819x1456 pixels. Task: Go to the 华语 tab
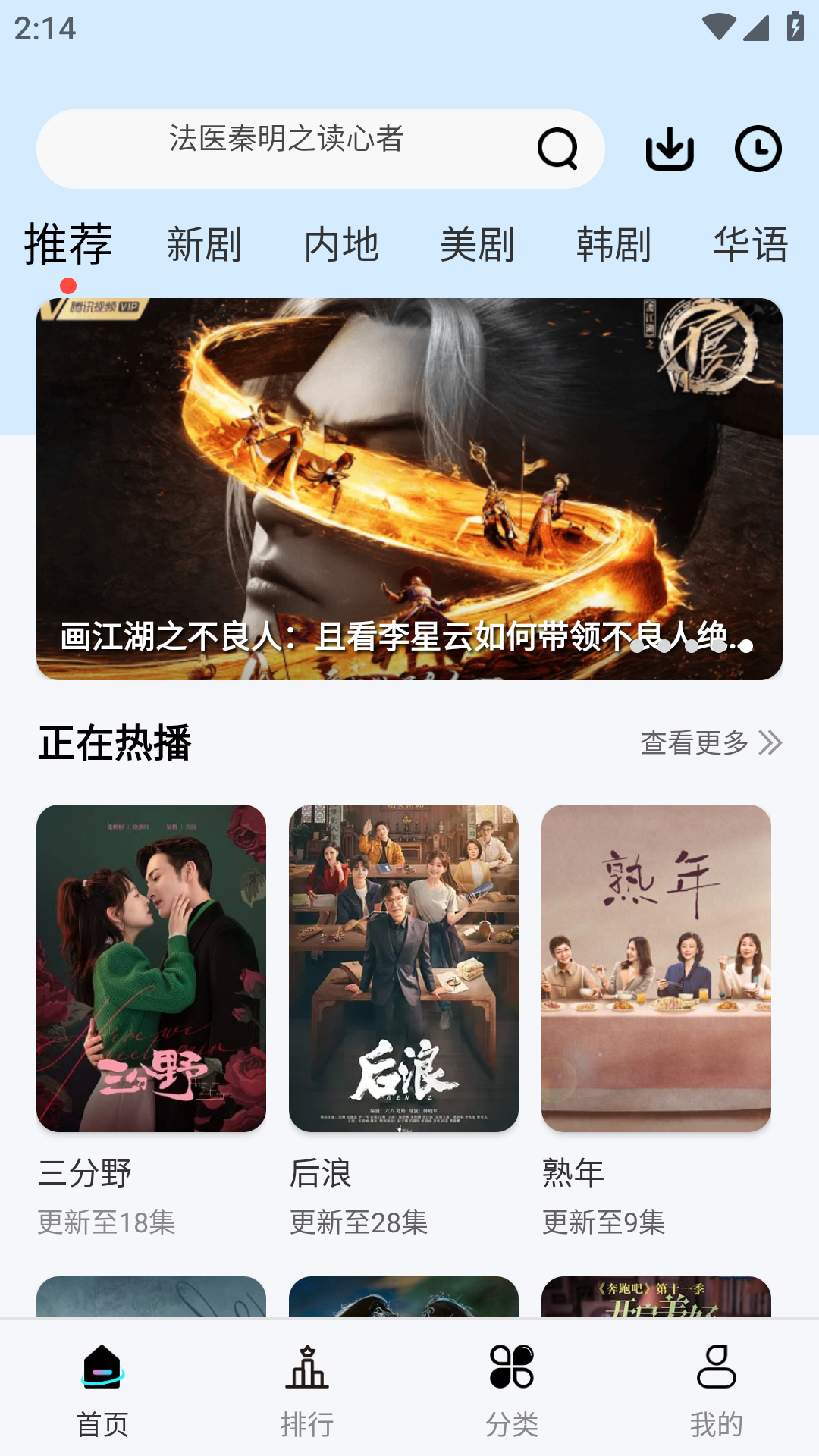point(750,245)
